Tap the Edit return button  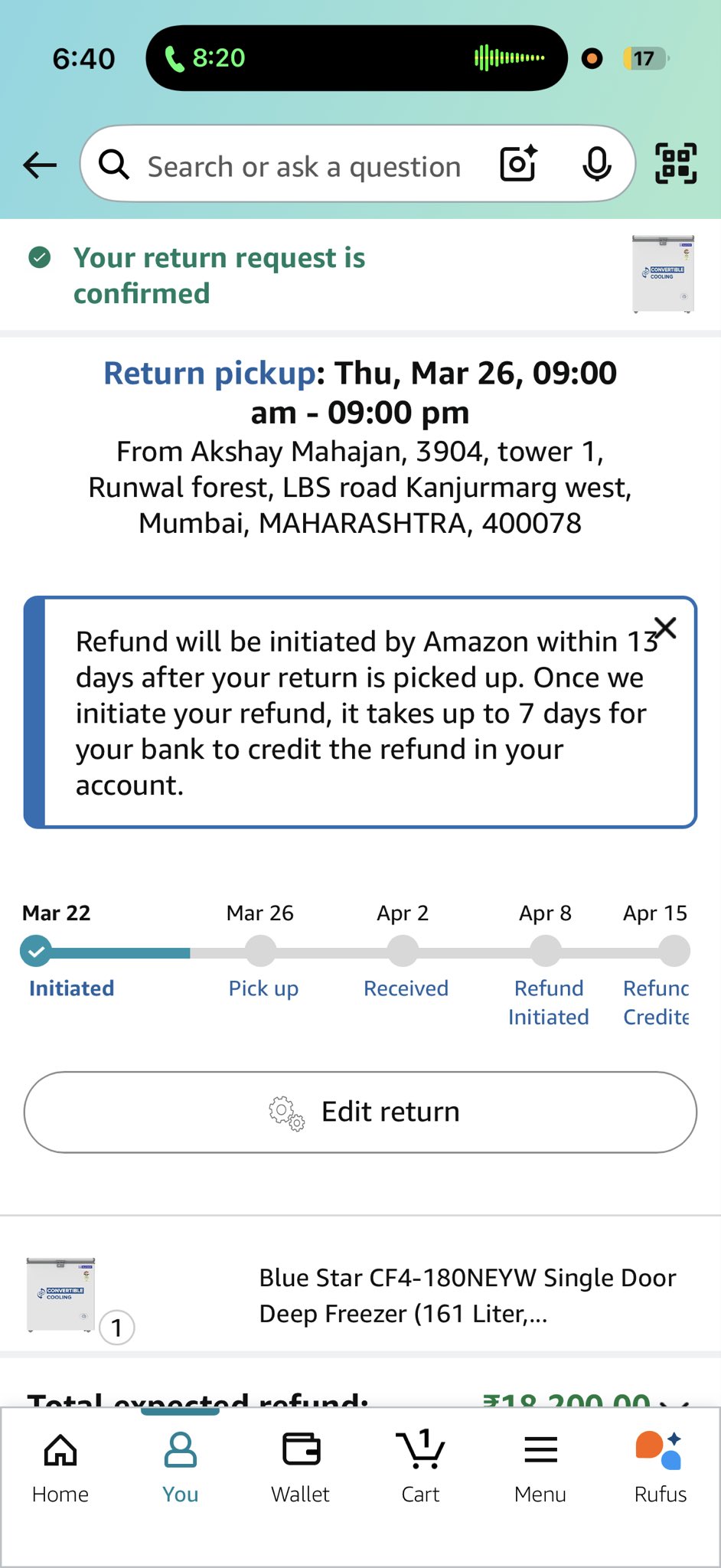(x=360, y=1112)
